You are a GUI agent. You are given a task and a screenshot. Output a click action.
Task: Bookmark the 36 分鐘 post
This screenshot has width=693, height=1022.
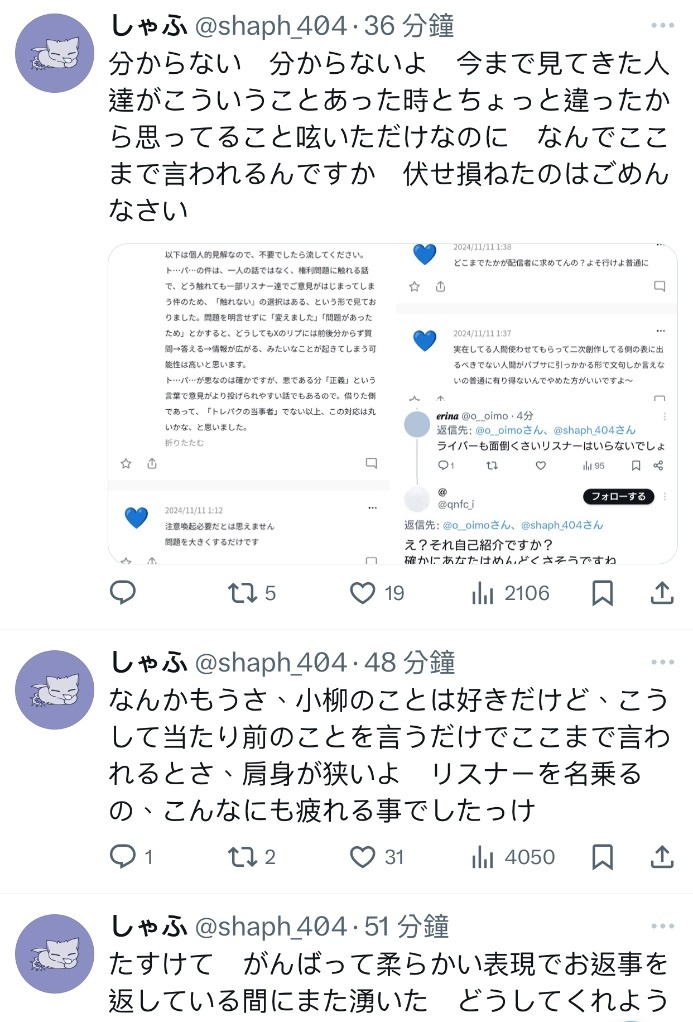tap(602, 593)
